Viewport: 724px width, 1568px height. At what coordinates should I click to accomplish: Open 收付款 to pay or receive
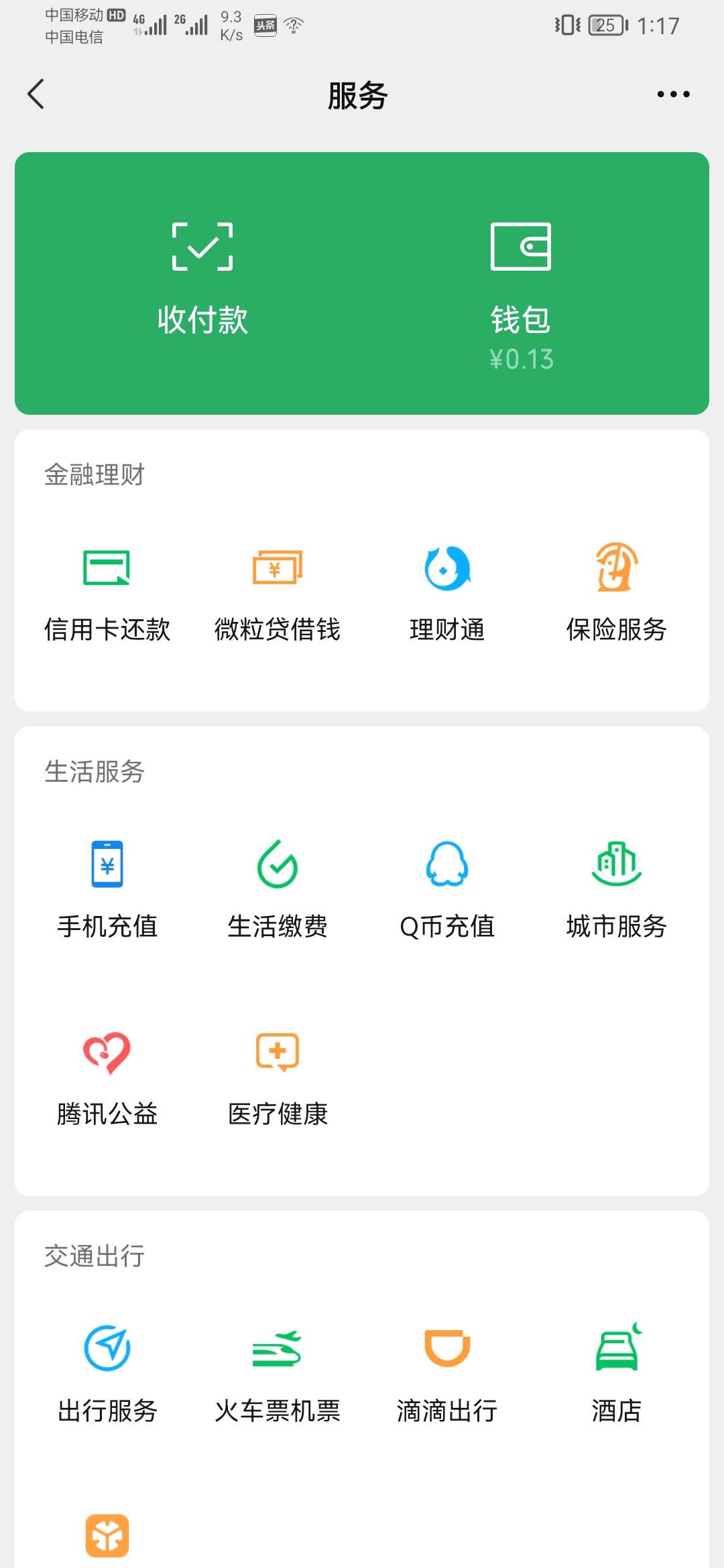202,279
